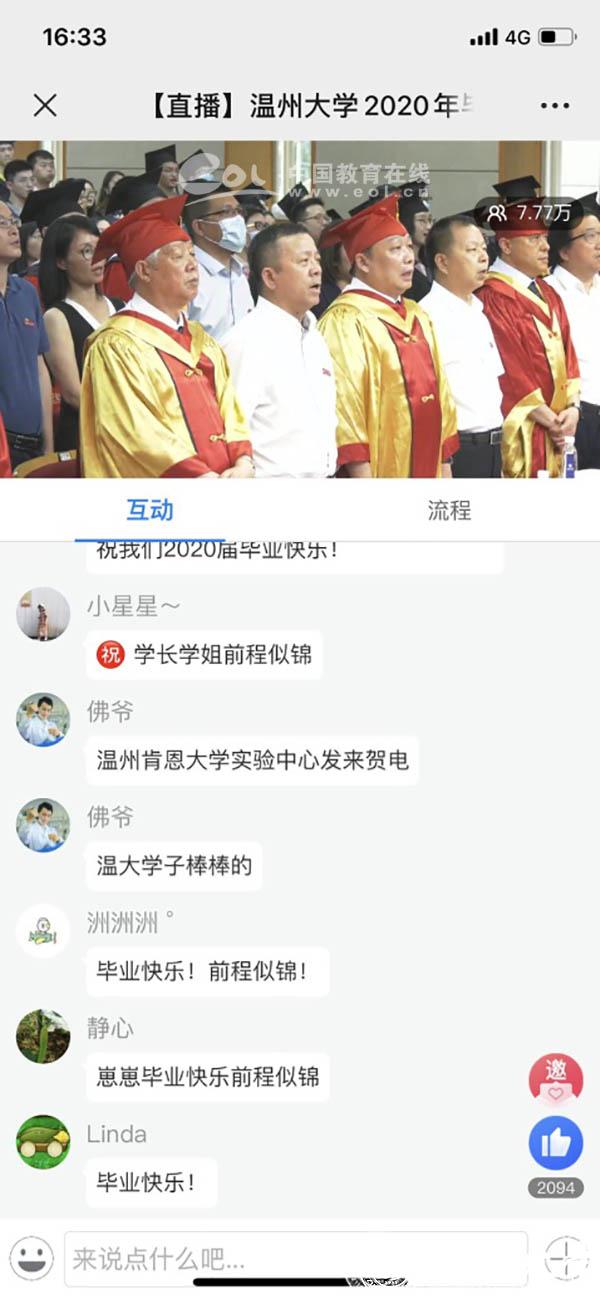Screen dimensions: 600x1299
Task: Open the emoji smiley picker
Action: 32,1257
